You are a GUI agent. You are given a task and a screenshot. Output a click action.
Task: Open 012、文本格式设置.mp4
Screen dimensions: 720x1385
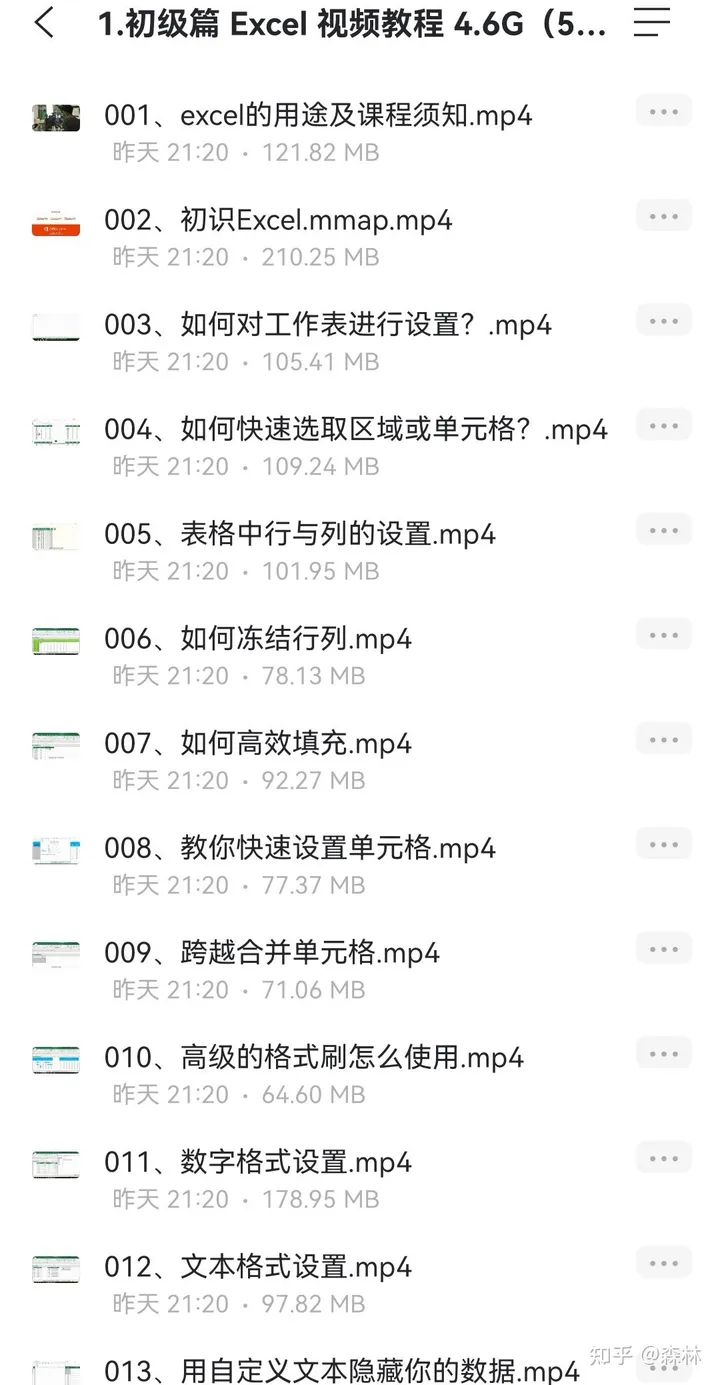point(257,1267)
